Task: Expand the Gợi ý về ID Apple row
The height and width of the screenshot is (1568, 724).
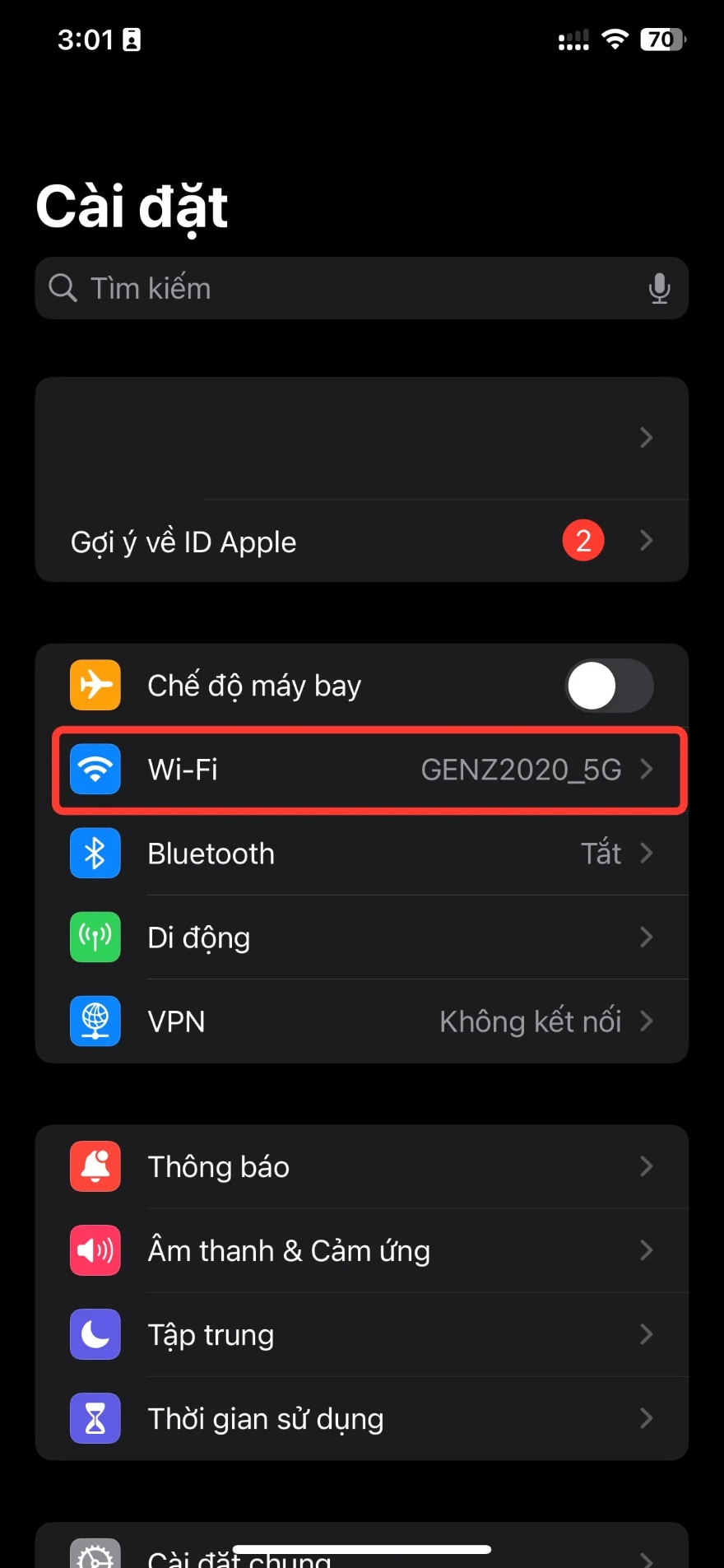Action: click(x=362, y=541)
